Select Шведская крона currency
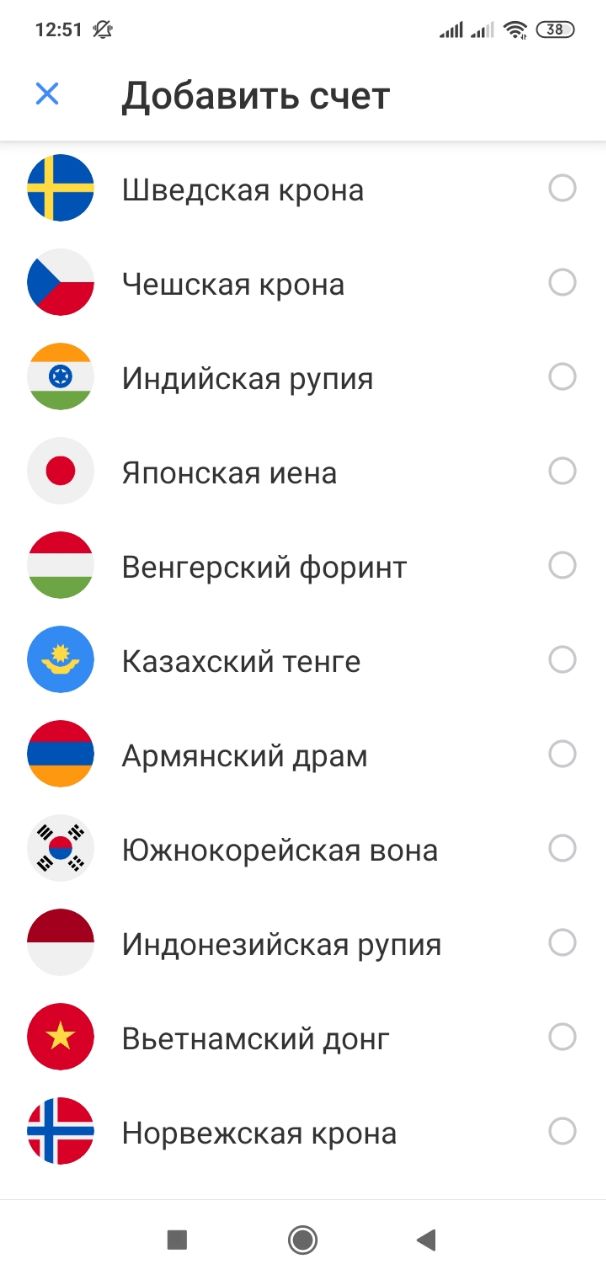The image size is (606, 1280). point(303,189)
